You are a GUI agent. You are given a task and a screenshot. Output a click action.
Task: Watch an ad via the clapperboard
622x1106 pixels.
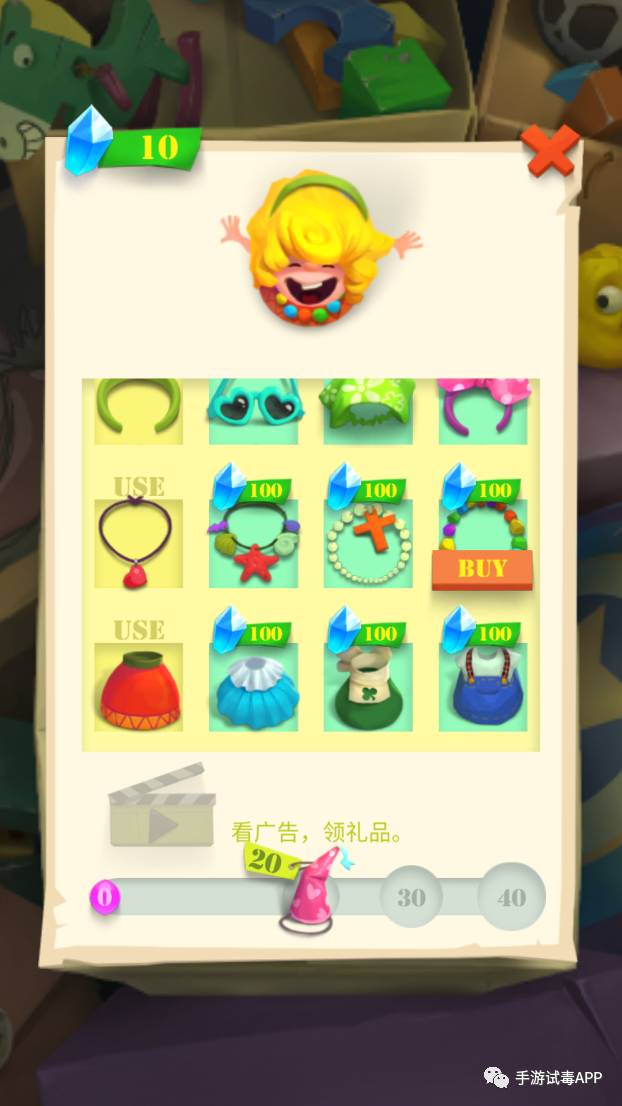161,806
